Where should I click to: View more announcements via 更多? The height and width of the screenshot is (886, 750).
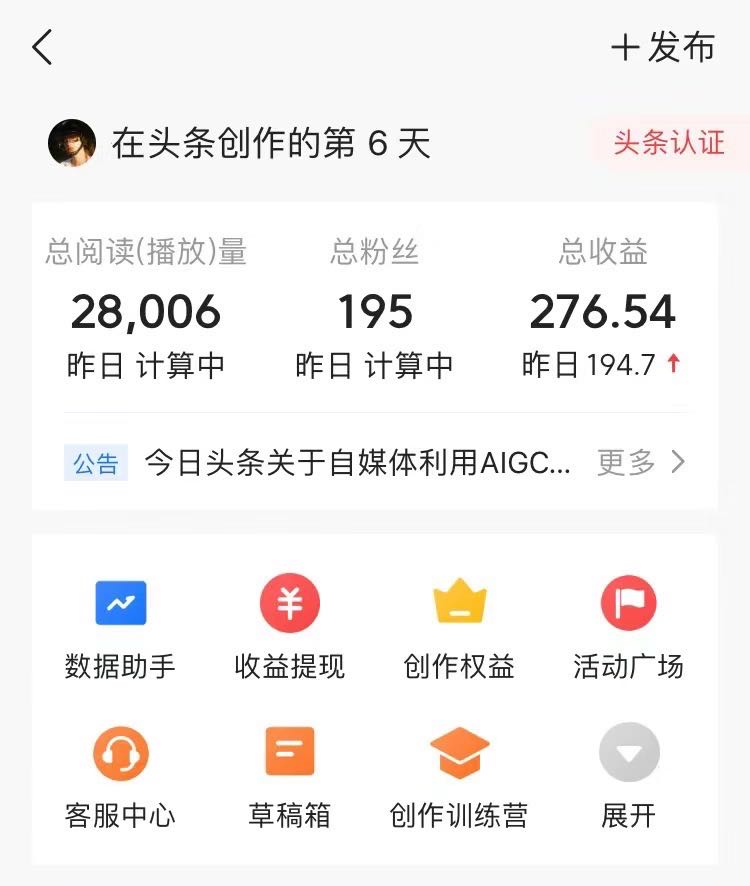tap(641, 462)
